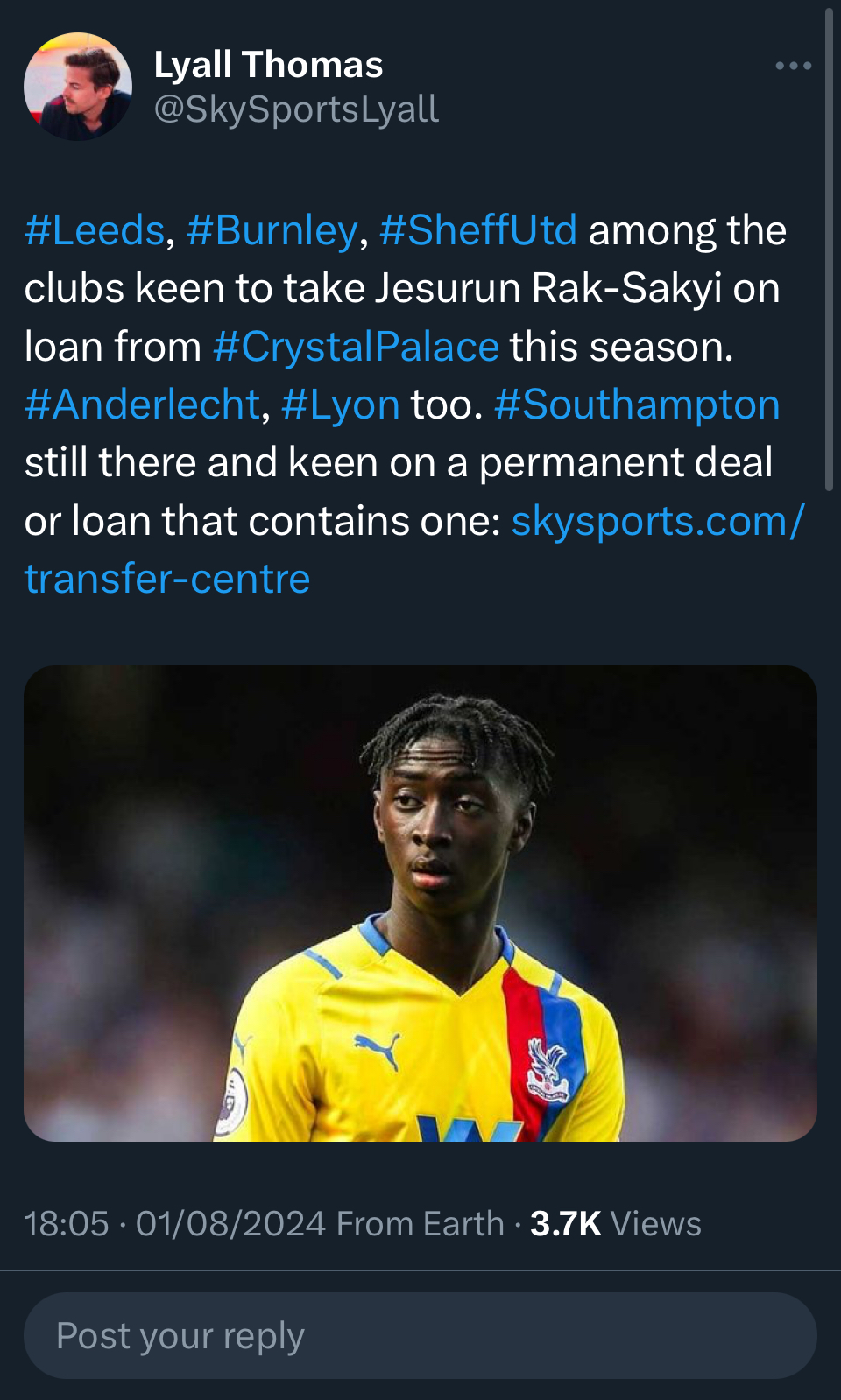Viewport: 841px width, 1400px height.
Task: Open the #Anderlecht hashtag
Action: (142, 405)
